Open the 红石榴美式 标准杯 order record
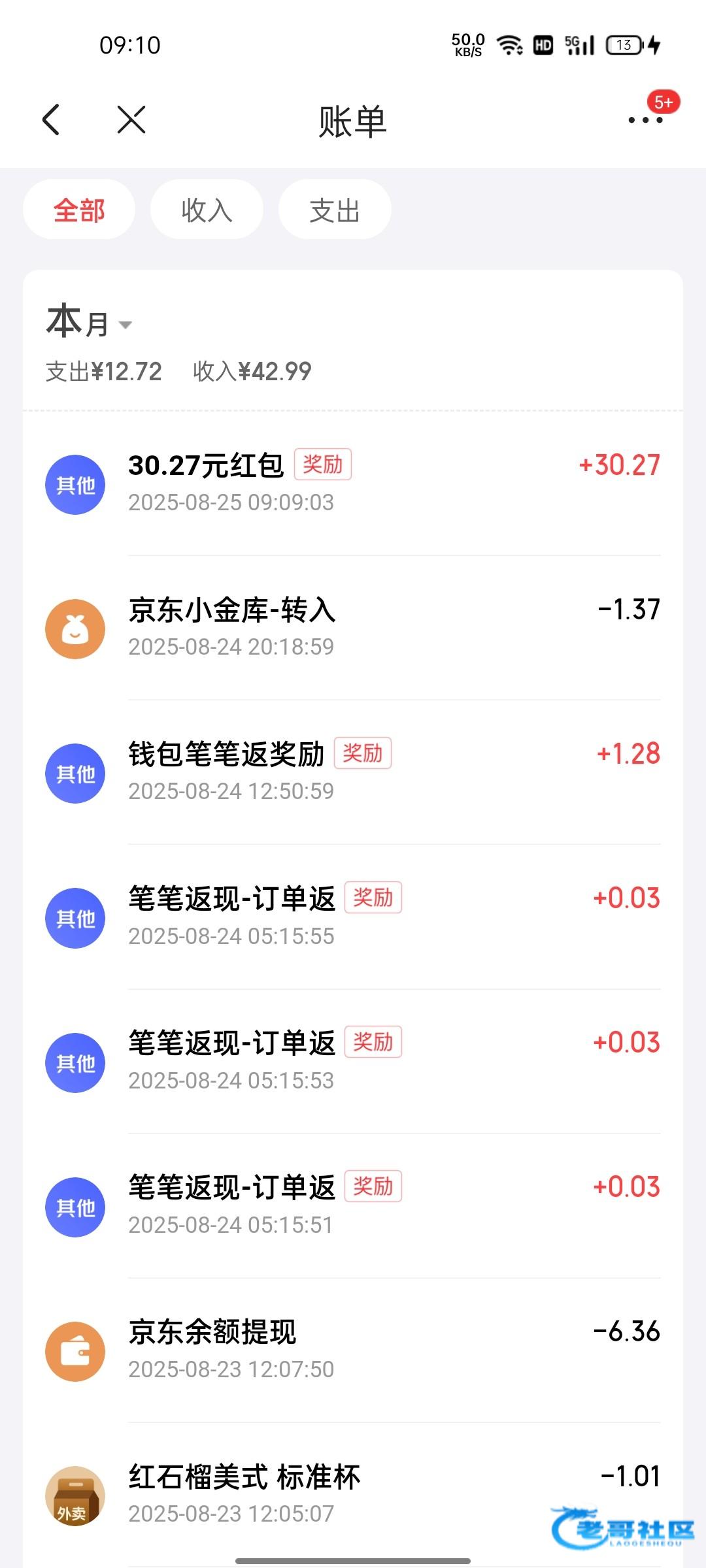The height and width of the screenshot is (1568, 706). coord(353,1494)
